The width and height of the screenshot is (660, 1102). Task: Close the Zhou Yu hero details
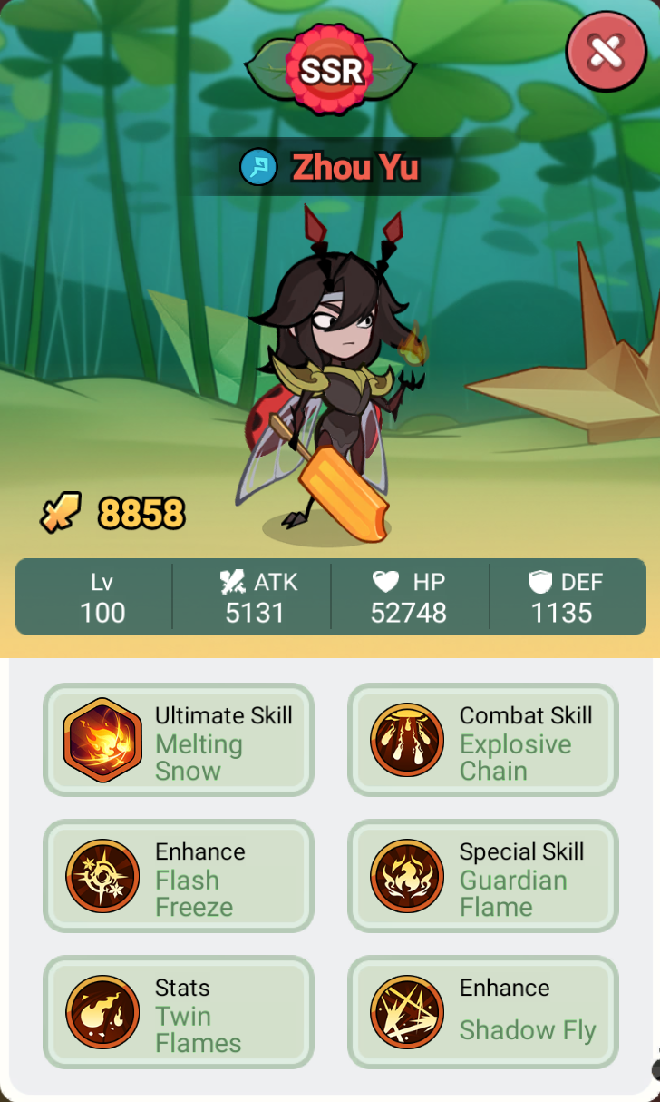[x=606, y=50]
